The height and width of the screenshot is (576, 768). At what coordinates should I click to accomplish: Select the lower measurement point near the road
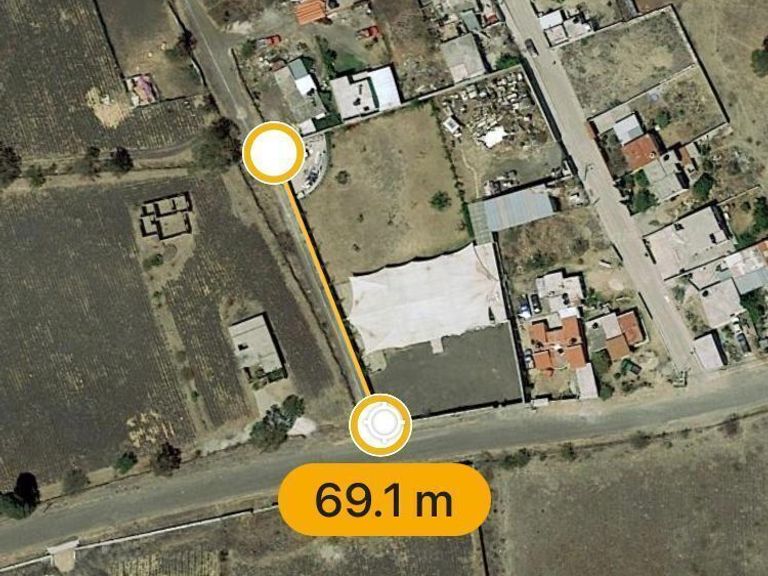click(380, 425)
